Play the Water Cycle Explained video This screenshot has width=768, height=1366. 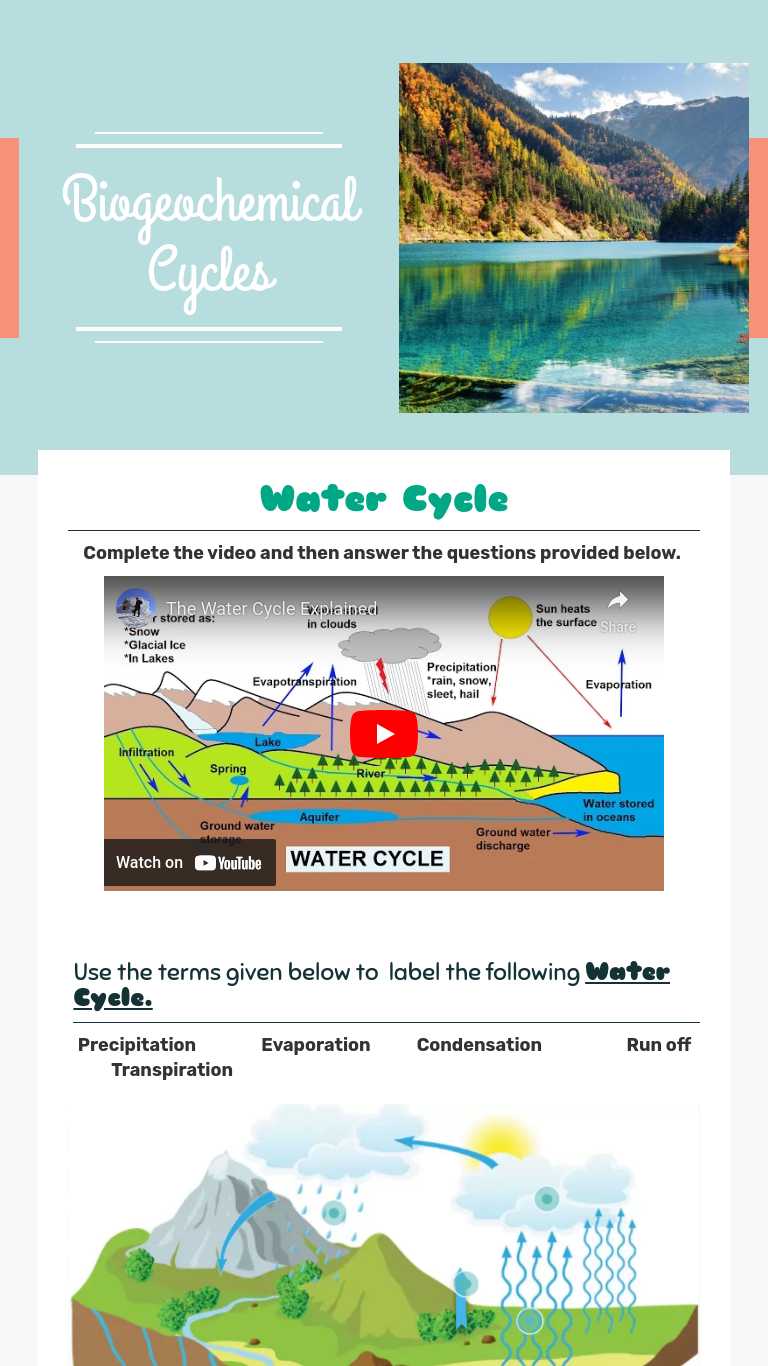pyautogui.click(x=384, y=734)
